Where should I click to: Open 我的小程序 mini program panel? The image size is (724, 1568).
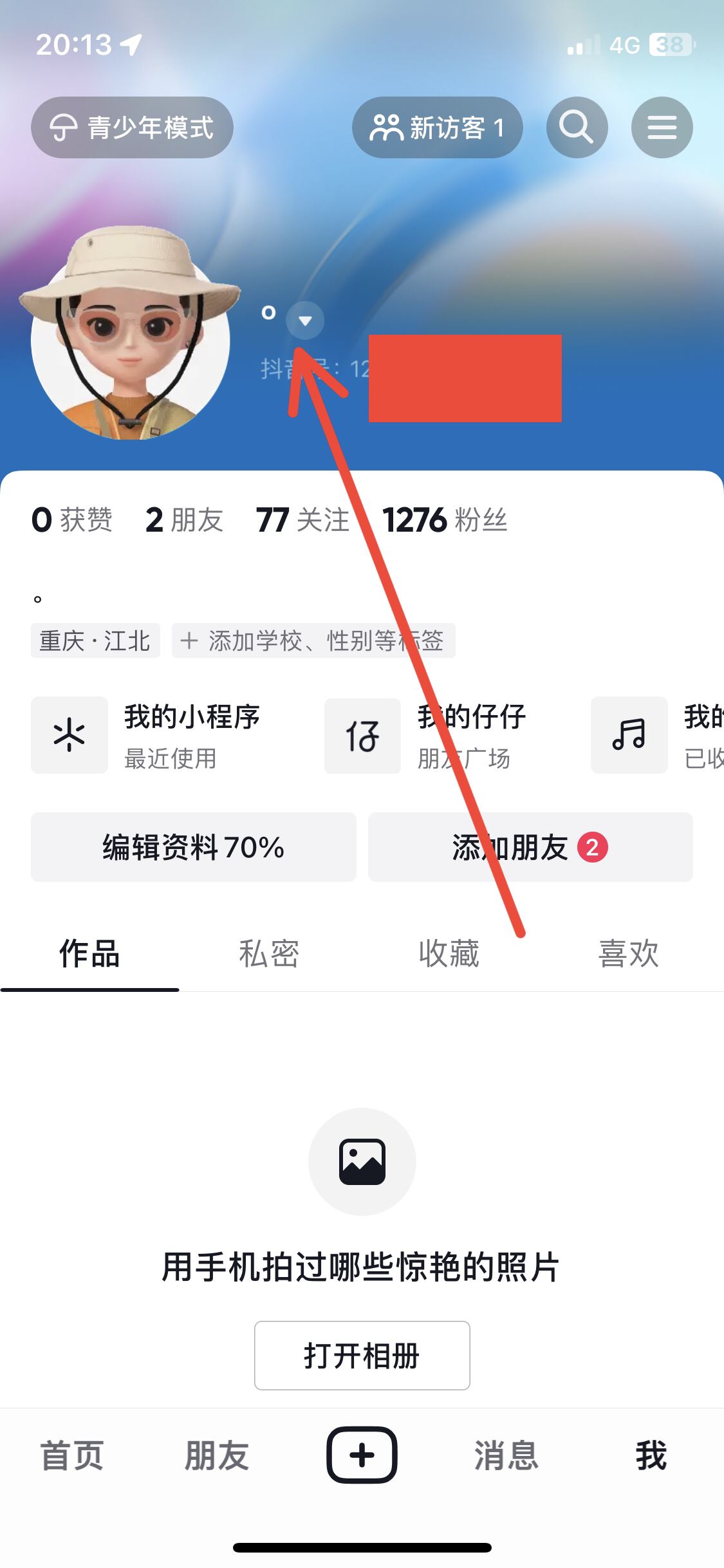pyautogui.click(x=69, y=735)
